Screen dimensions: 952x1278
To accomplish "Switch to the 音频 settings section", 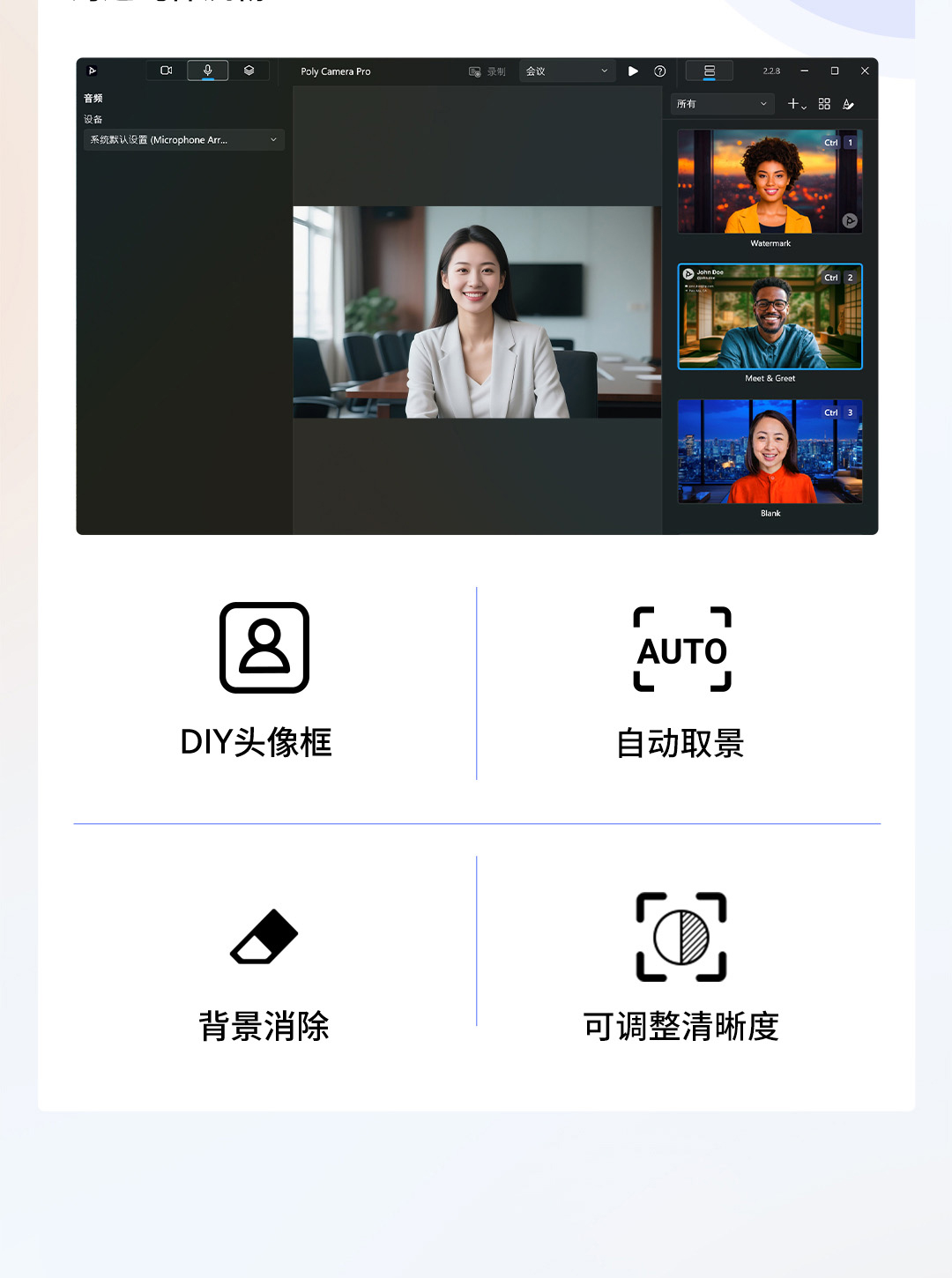I will point(93,98).
